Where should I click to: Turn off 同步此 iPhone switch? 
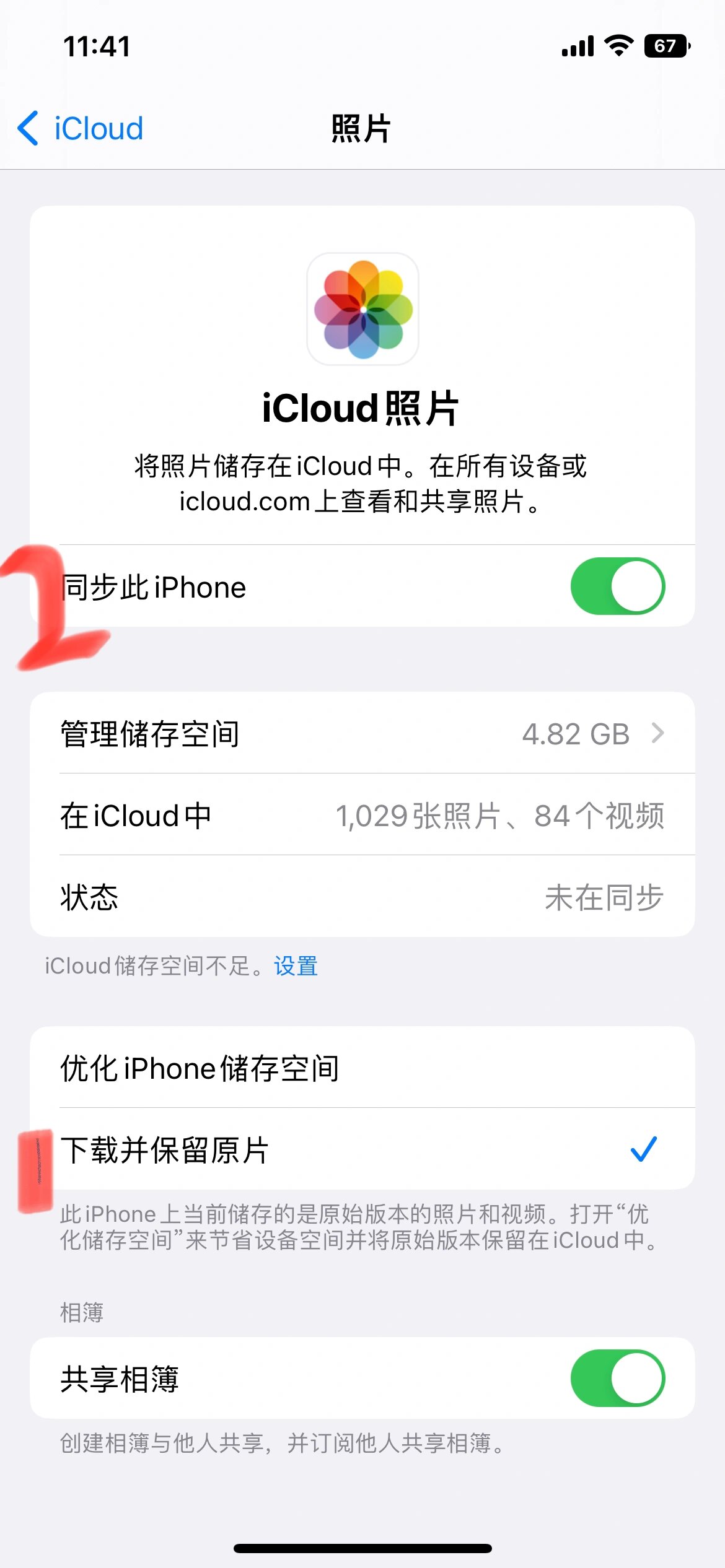(617, 586)
